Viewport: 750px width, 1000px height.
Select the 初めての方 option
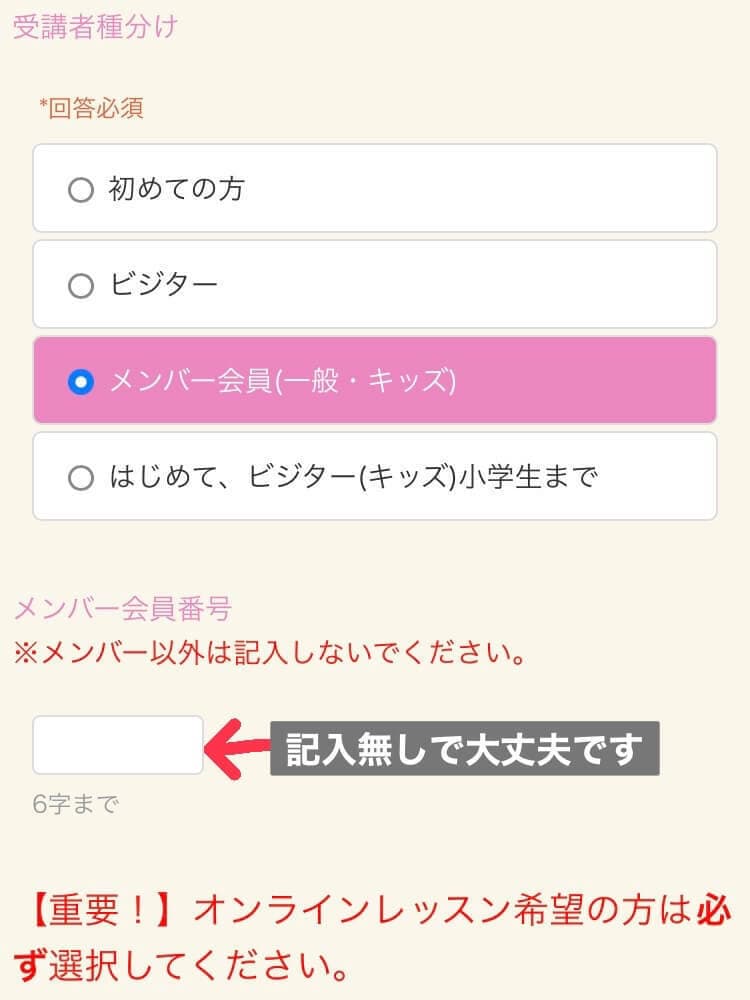[81, 189]
